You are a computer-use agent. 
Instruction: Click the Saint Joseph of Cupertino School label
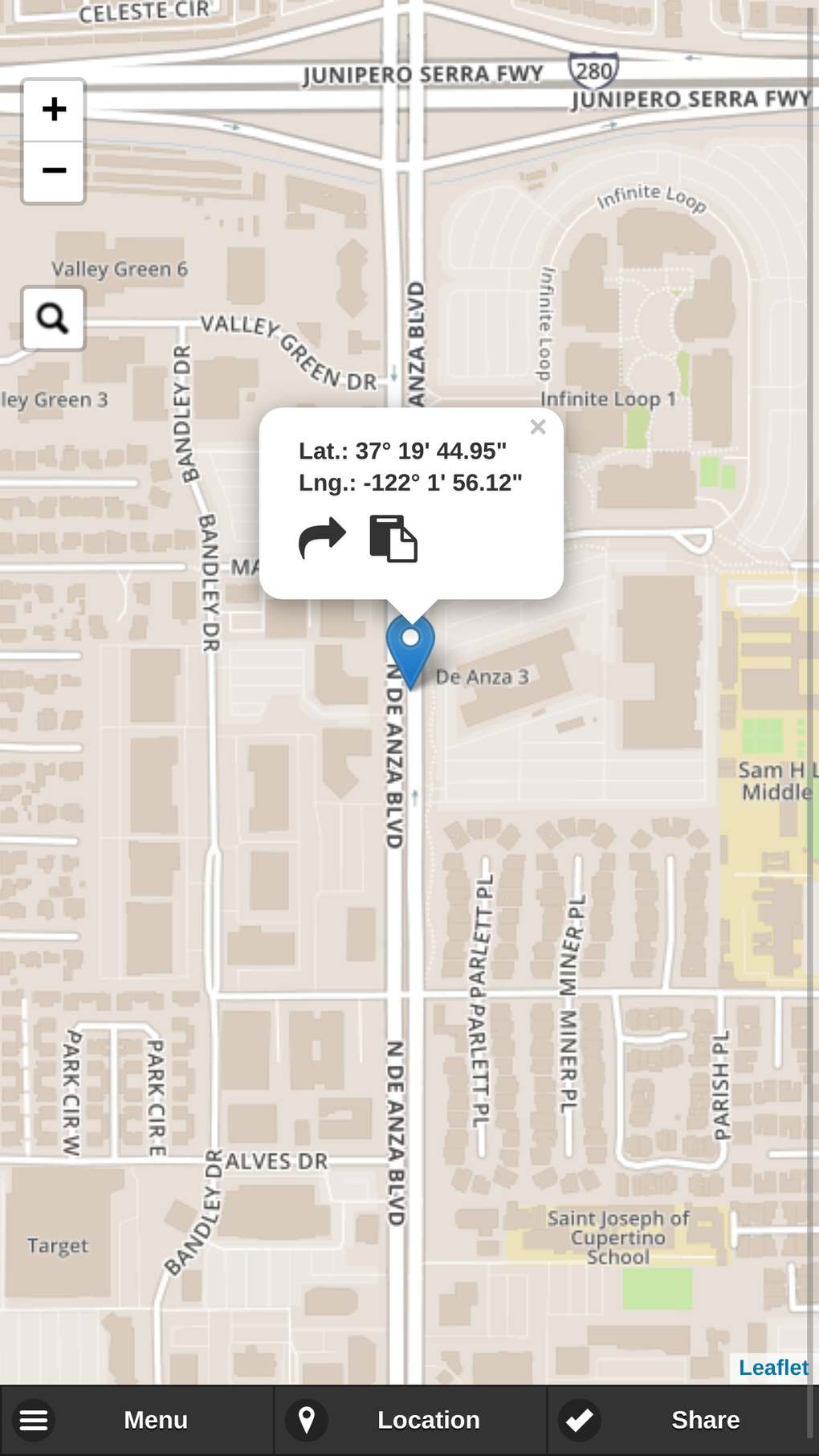(x=619, y=1236)
